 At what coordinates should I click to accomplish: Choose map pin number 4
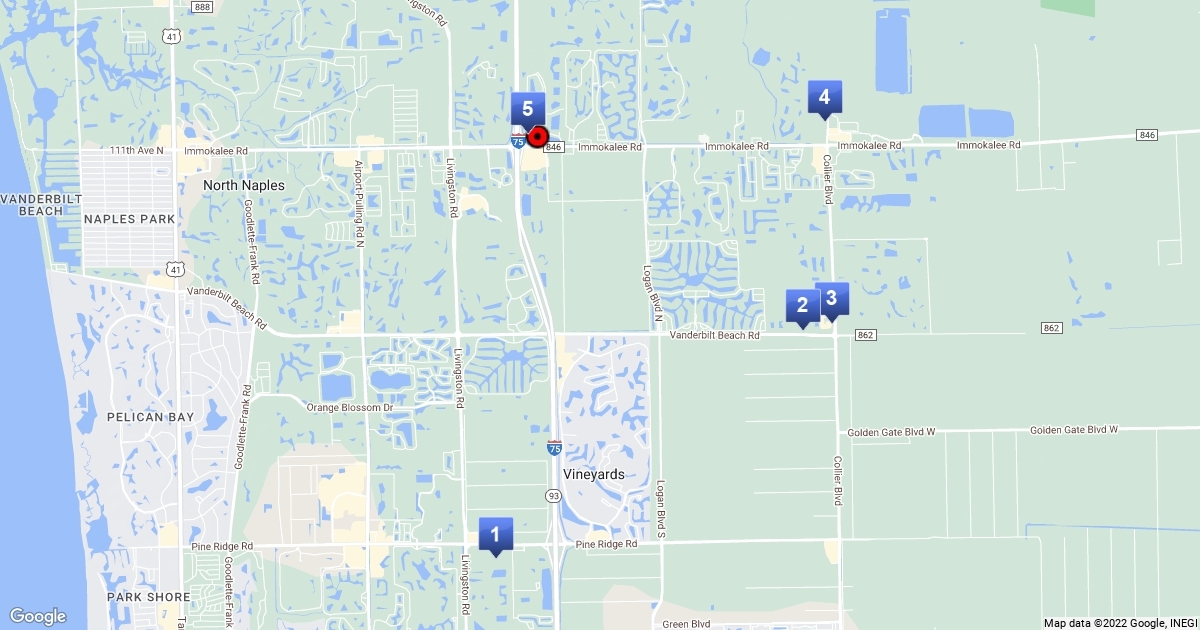(x=824, y=97)
